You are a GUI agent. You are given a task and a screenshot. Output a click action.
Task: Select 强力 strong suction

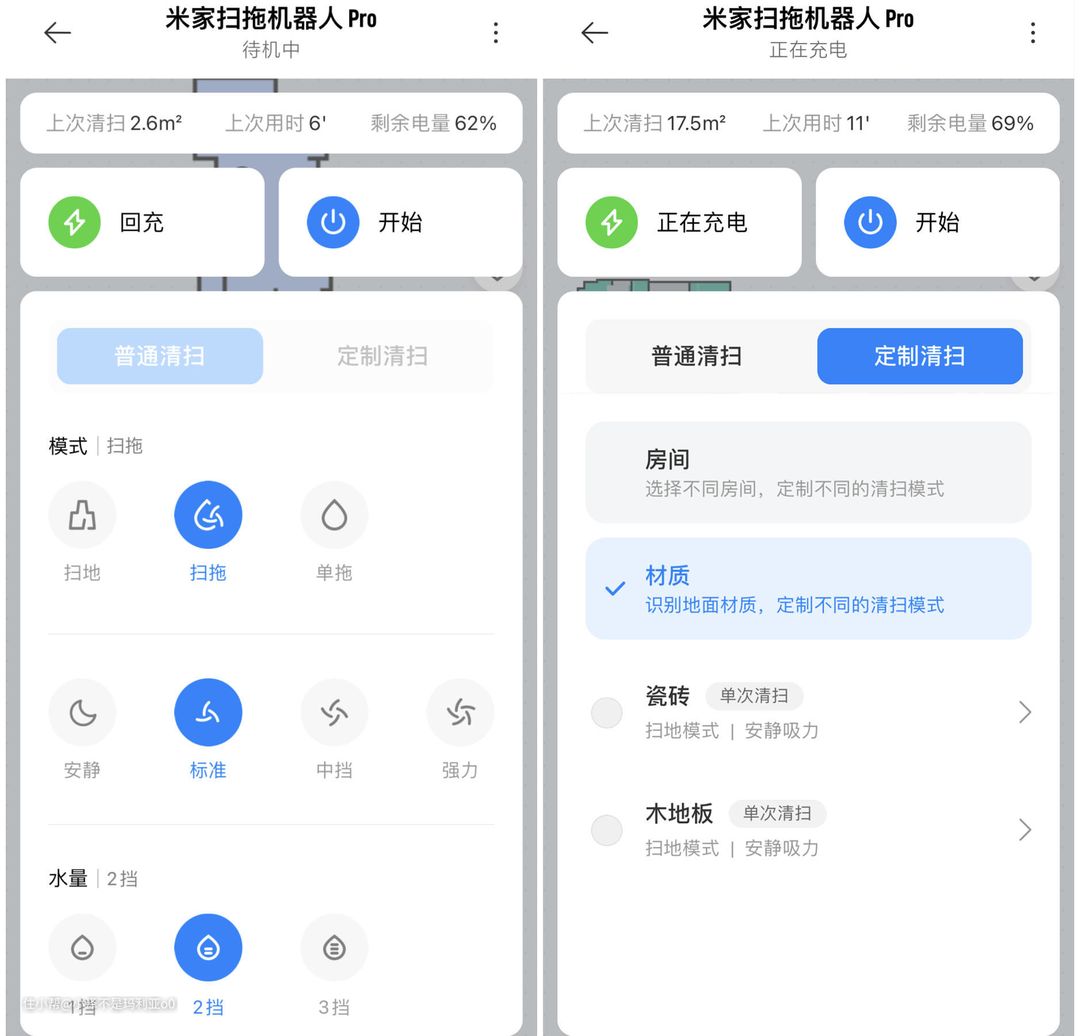click(x=460, y=713)
